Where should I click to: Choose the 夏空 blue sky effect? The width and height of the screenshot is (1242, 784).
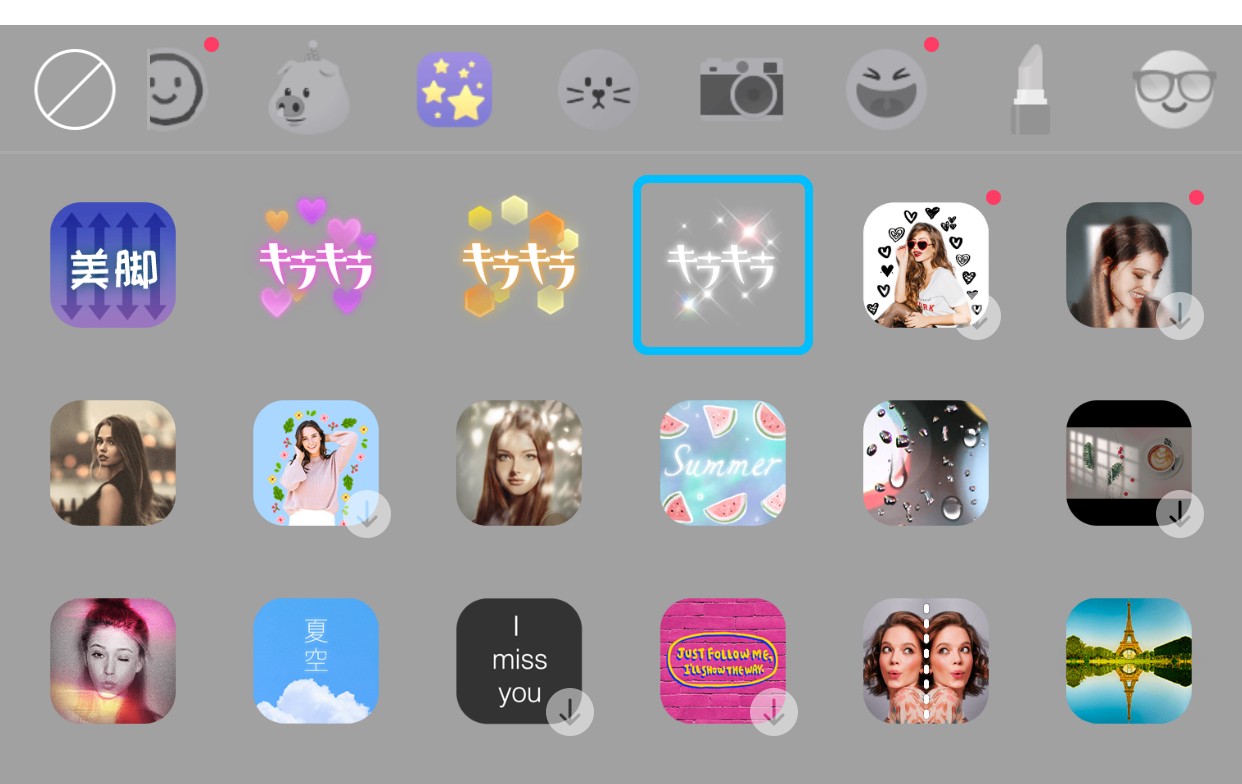[316, 661]
